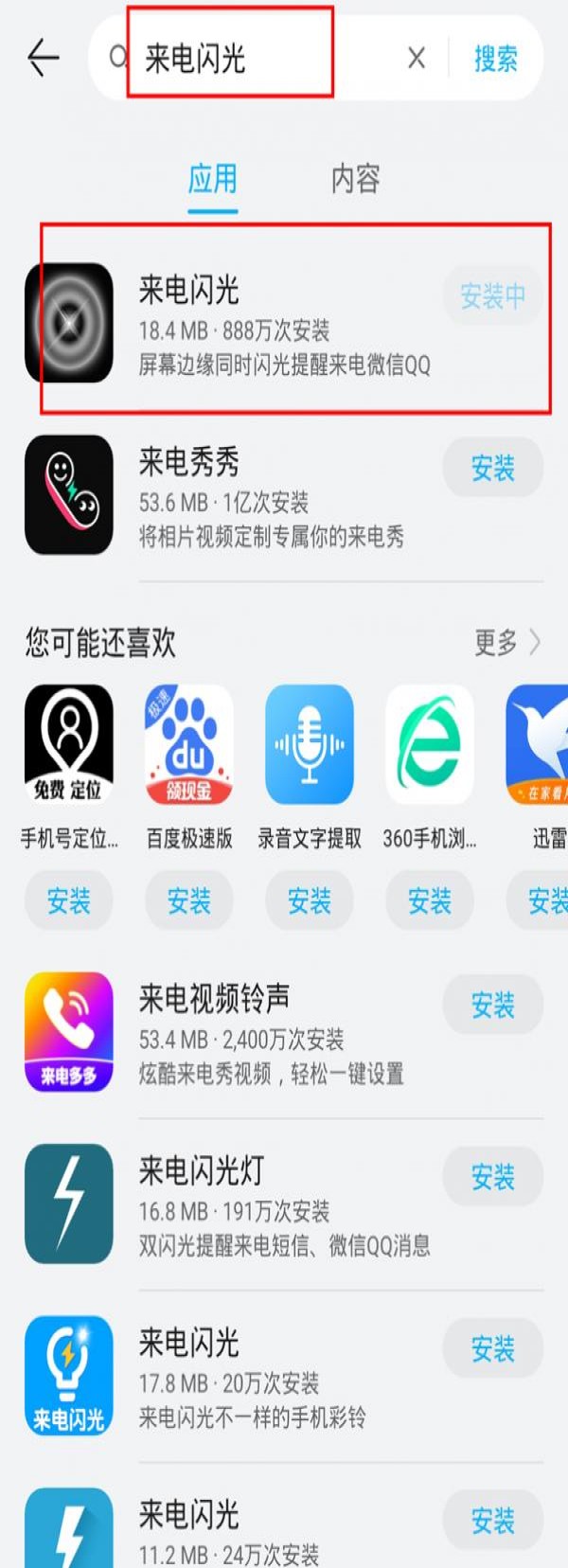Open 更多 recommended apps

click(x=506, y=643)
